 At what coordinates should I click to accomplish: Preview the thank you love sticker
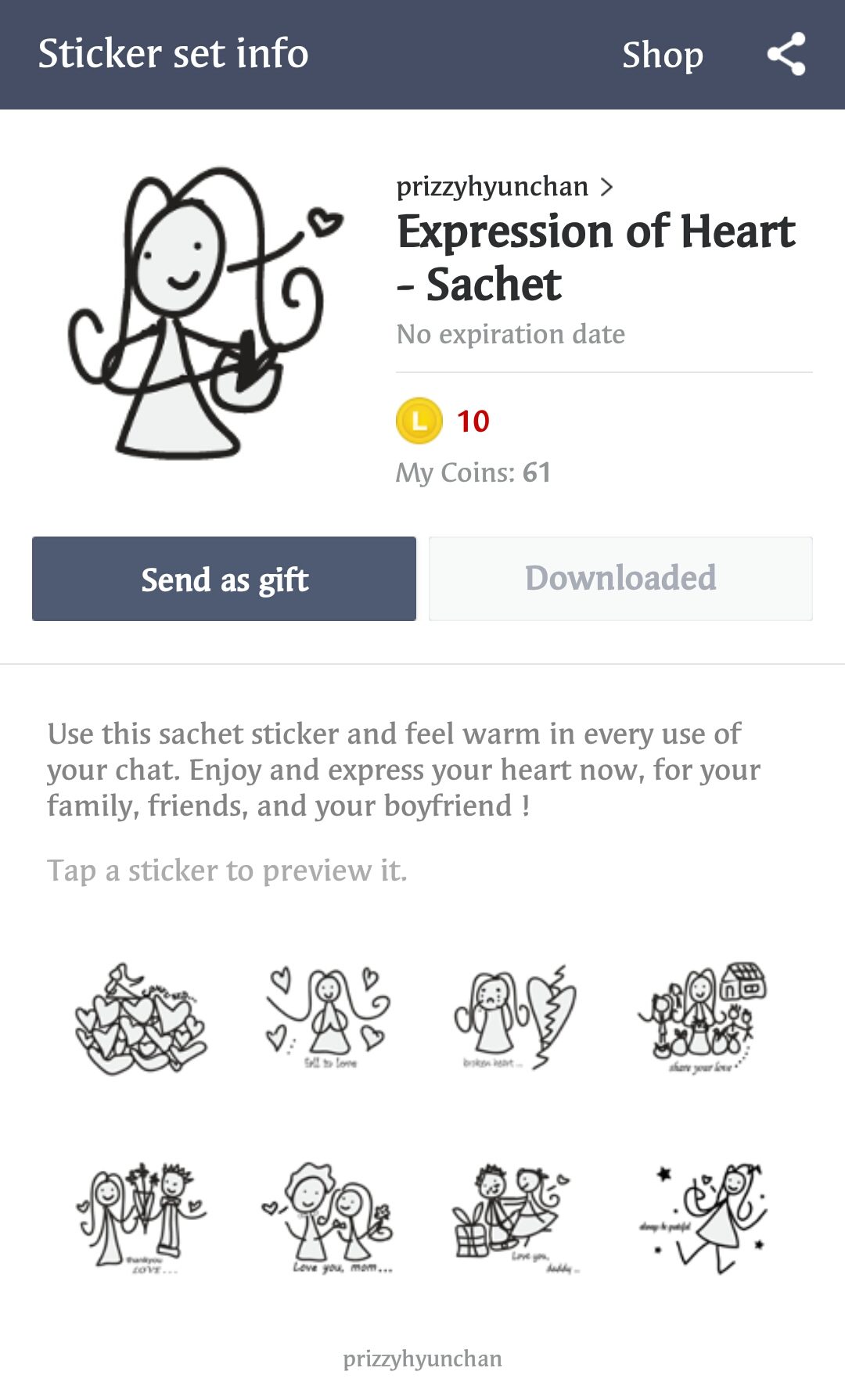[x=141, y=1217]
